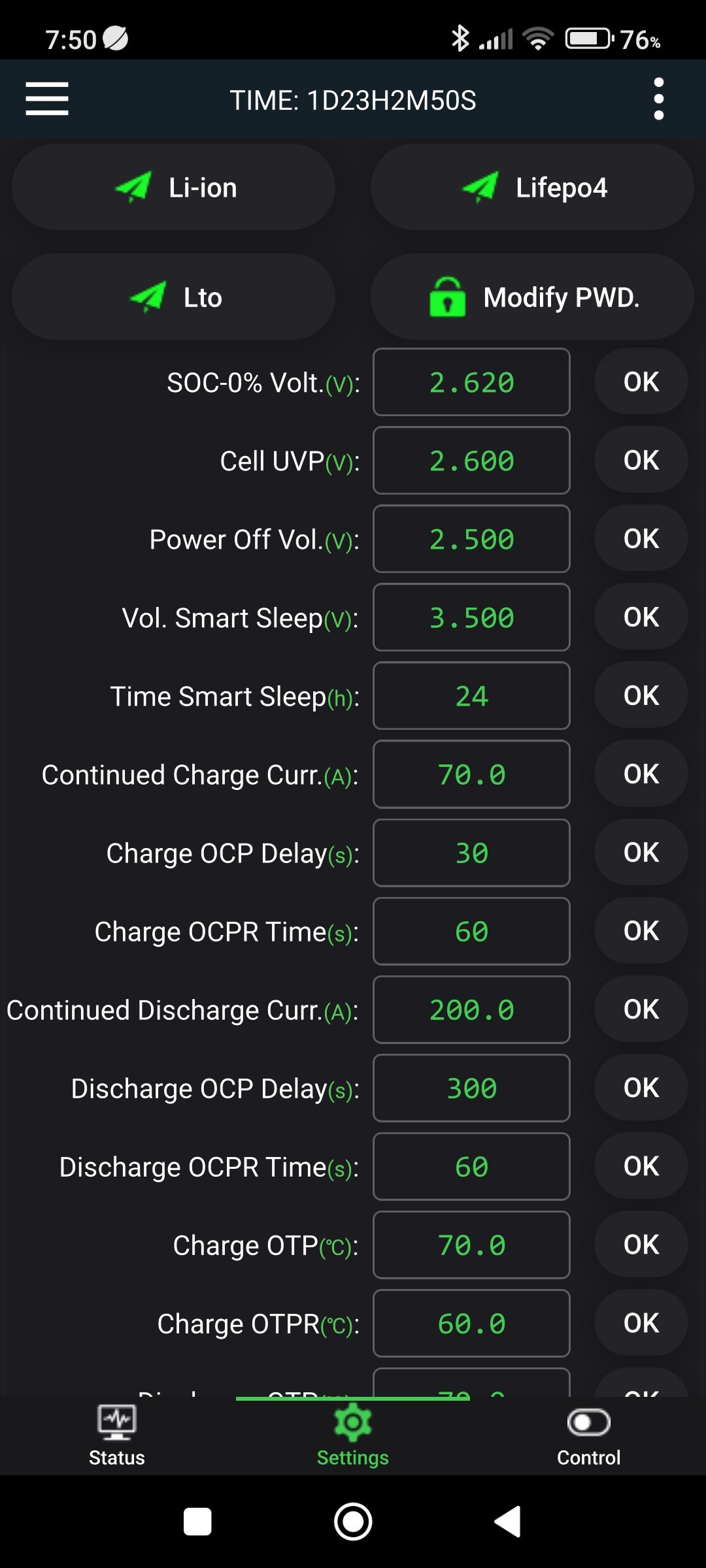This screenshot has width=706, height=1568.
Task: Apply the Lifepo4 preset
Action: pos(532,188)
